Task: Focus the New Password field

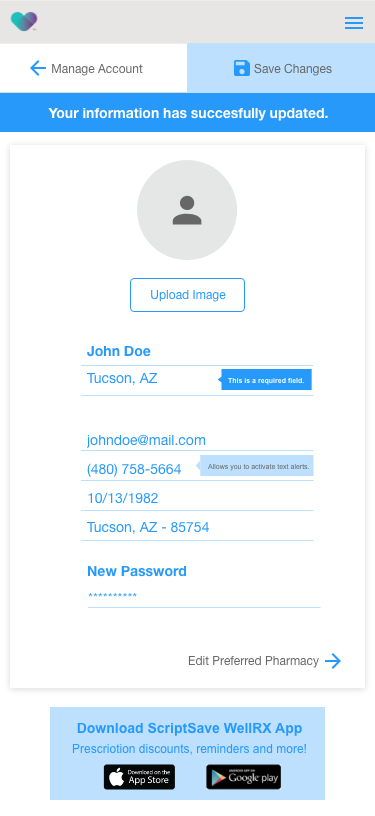Action: 204,596
